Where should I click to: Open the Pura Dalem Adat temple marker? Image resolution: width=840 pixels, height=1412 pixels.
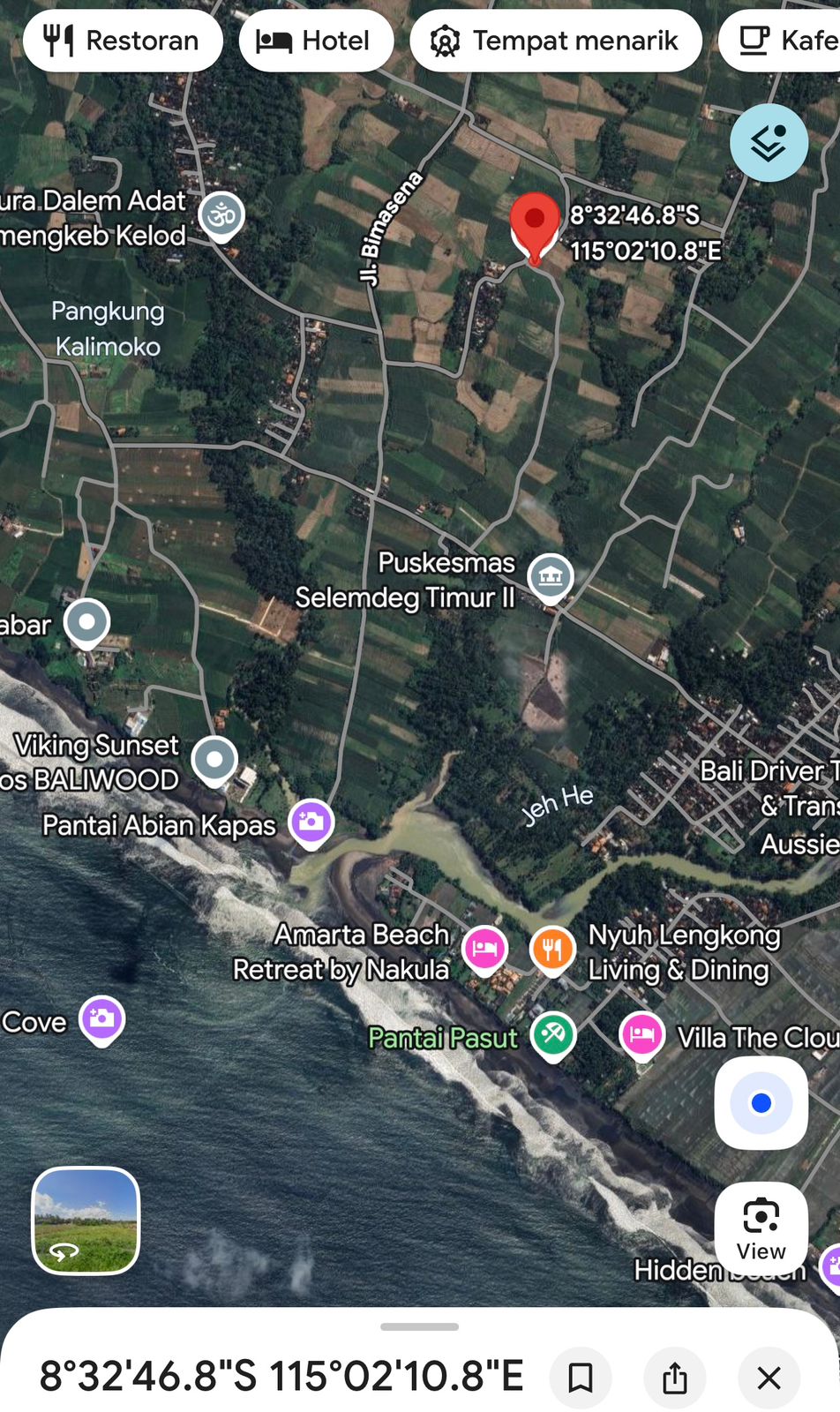[x=221, y=214]
